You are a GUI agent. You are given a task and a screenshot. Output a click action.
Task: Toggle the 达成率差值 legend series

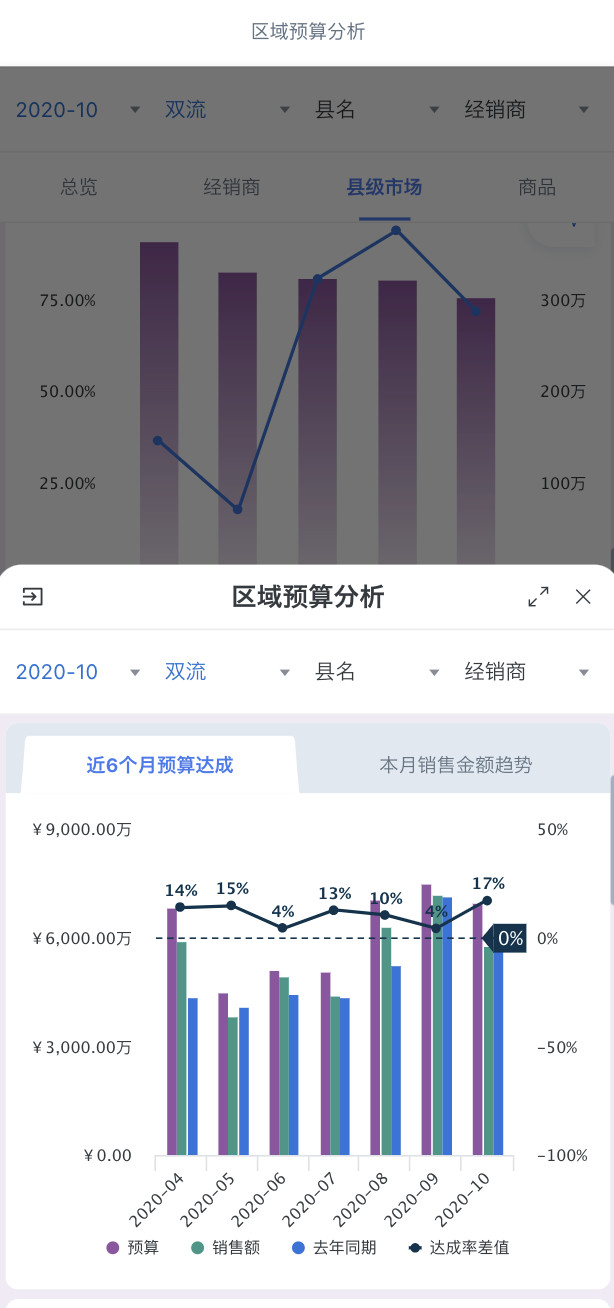coord(458,1248)
